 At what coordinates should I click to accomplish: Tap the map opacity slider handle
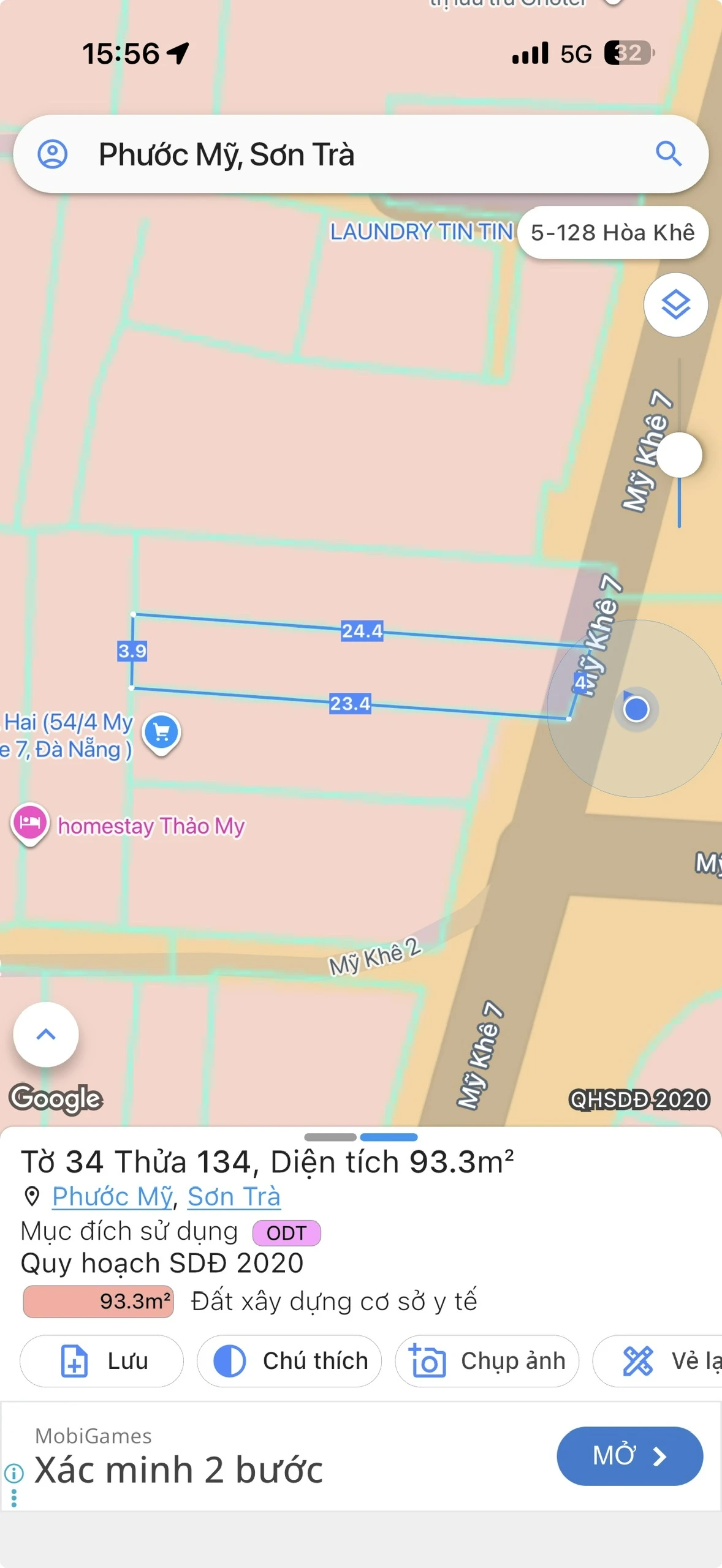point(679,455)
